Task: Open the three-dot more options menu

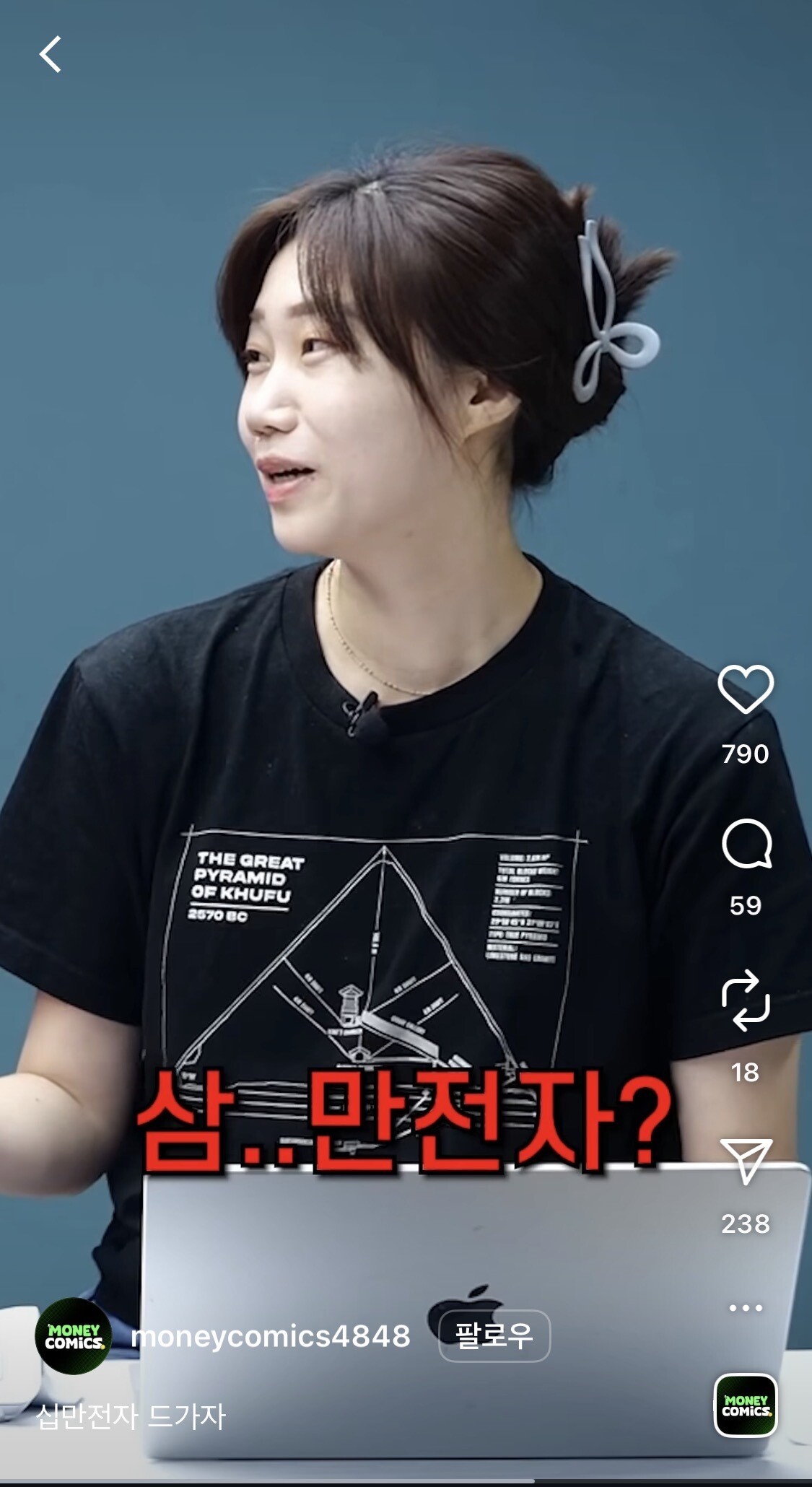Action: (x=746, y=1307)
